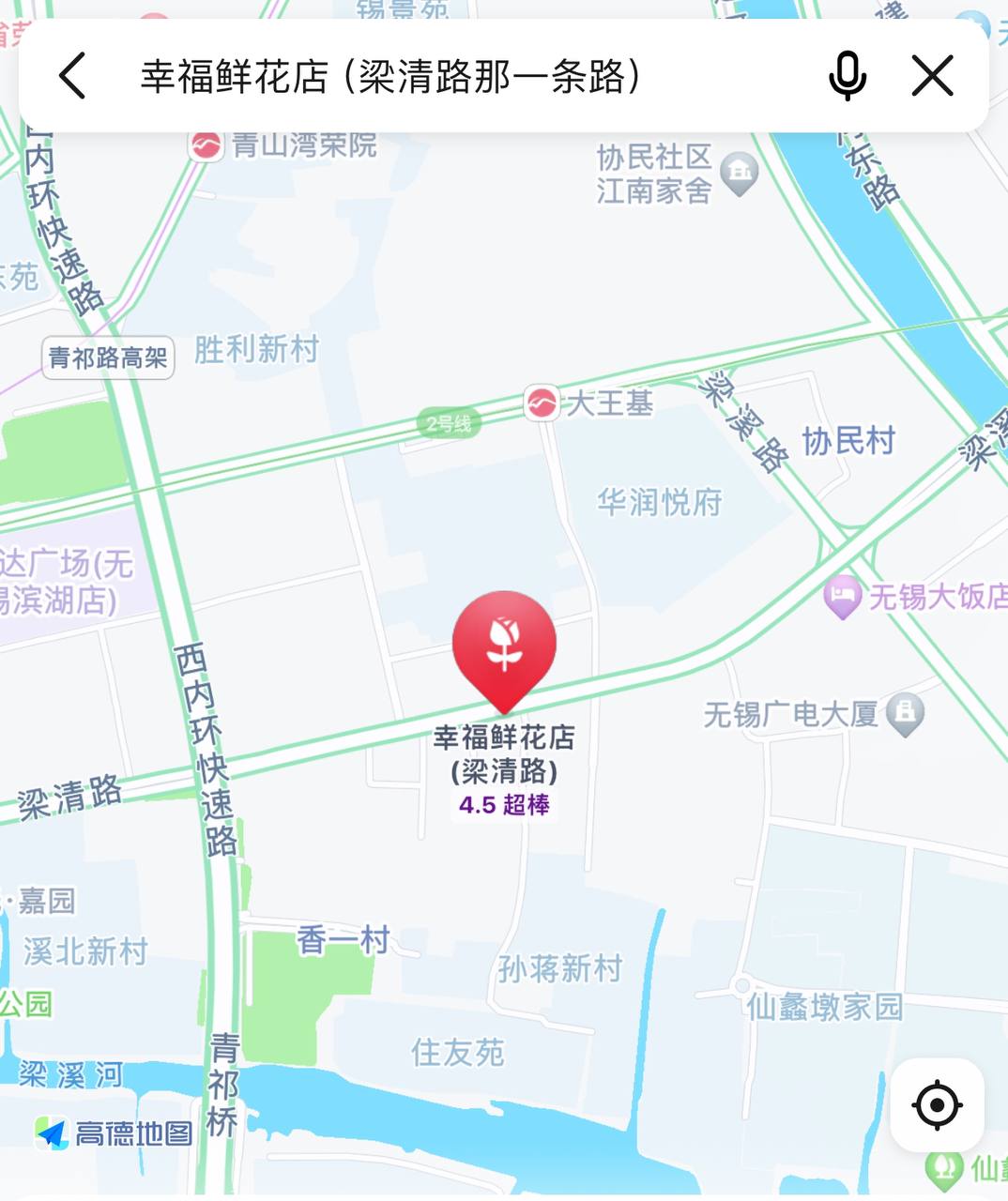Open the 无锡大饭店 hotel marker
This screenshot has height=1201, width=1008.
coord(842,597)
